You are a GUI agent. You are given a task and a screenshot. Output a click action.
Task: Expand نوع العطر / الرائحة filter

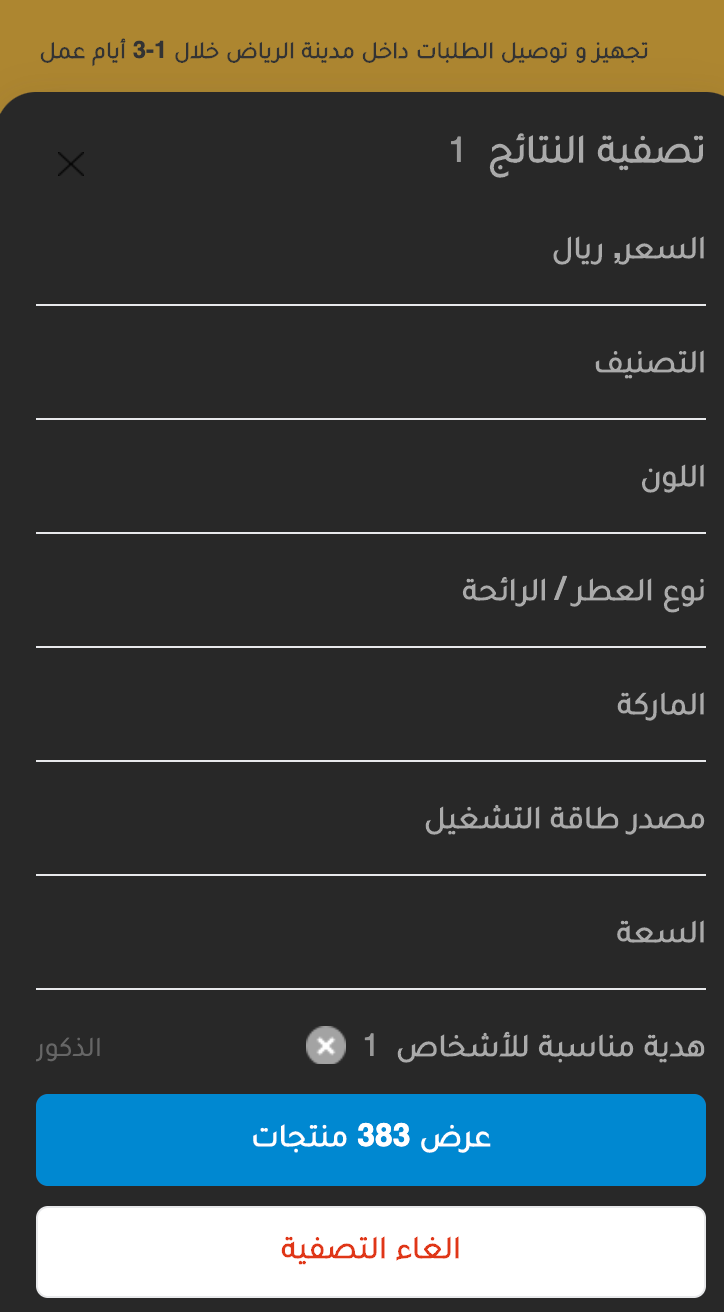pos(371,590)
